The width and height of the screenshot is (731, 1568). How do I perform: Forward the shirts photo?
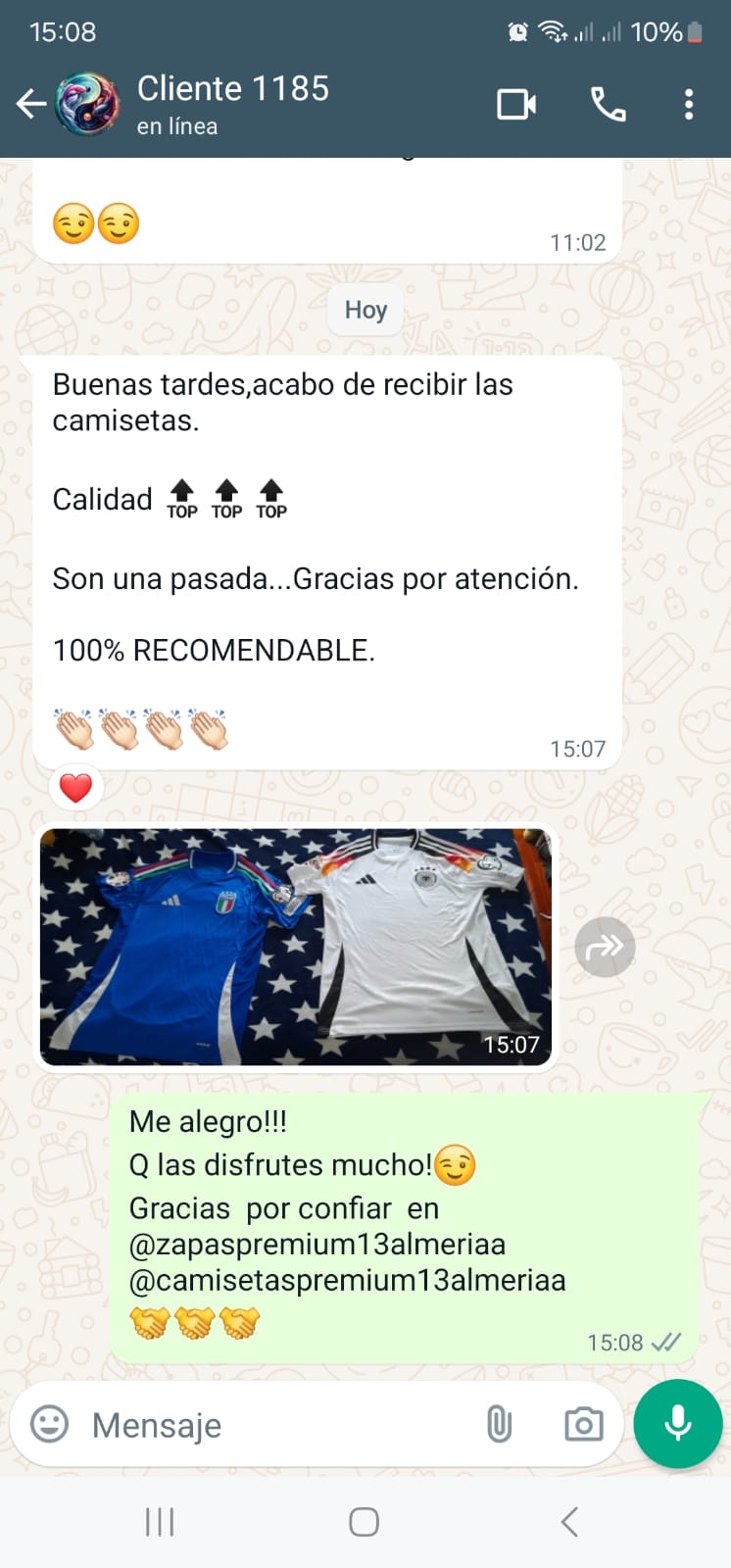tap(605, 947)
